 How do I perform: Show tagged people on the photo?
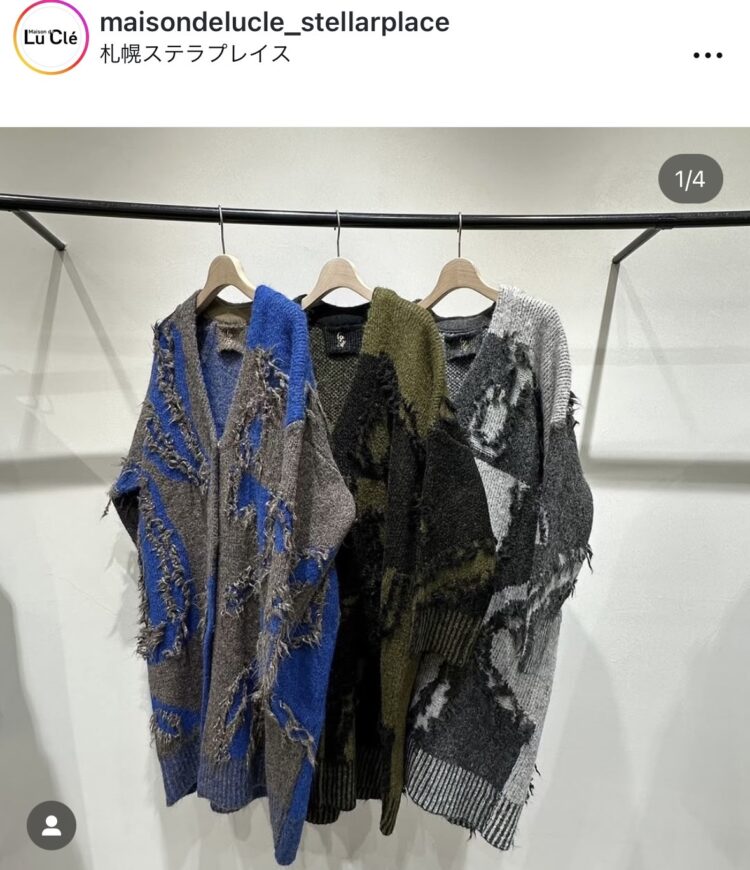tap(51, 825)
